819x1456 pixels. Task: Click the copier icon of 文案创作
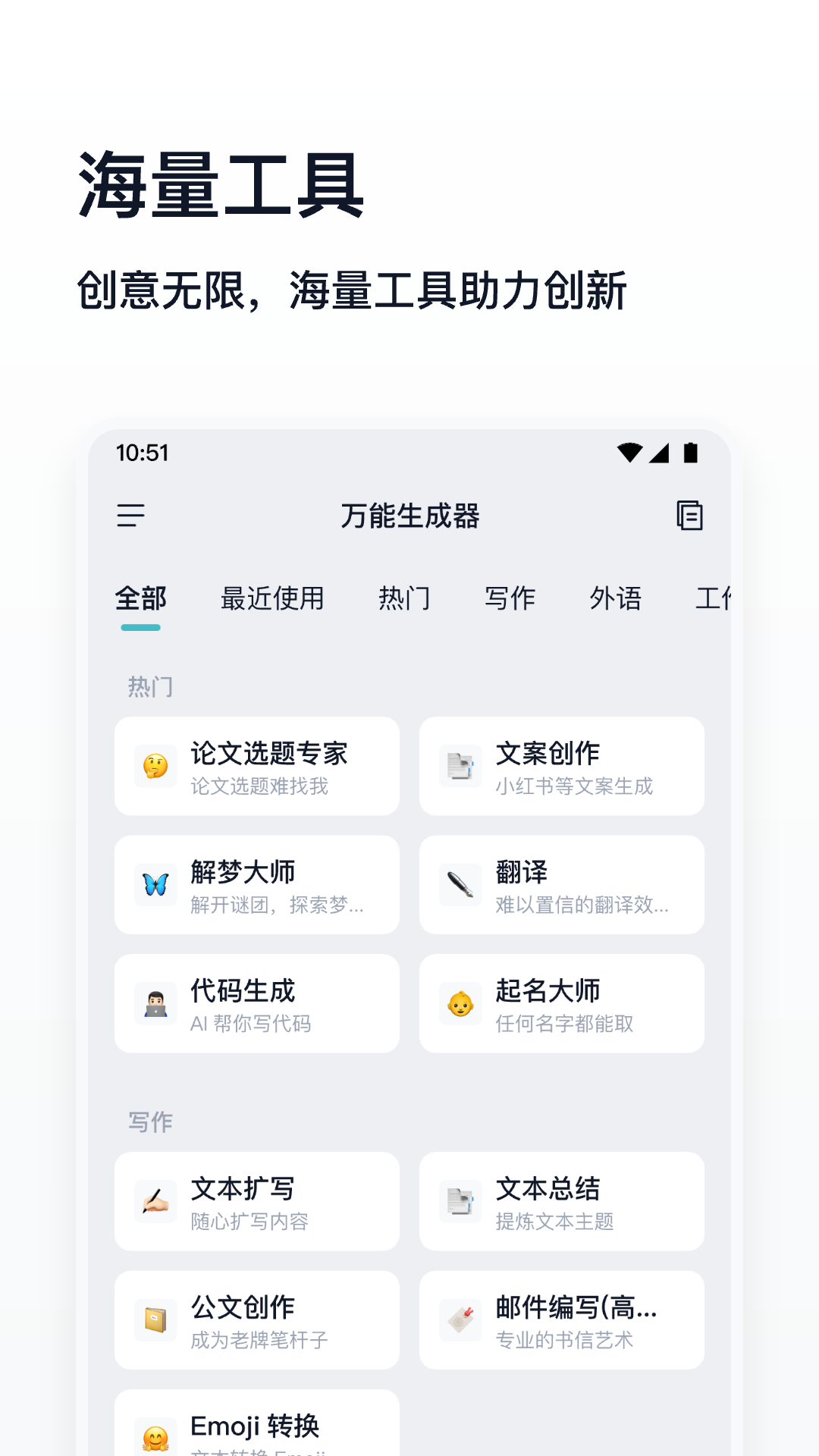[460, 767]
